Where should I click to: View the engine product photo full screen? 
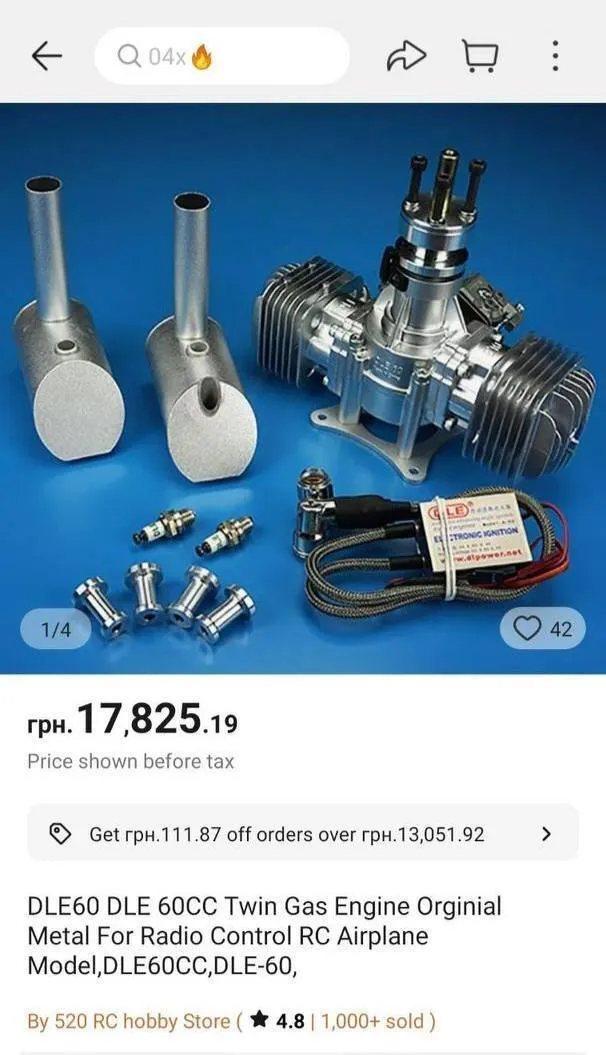pyautogui.click(x=303, y=388)
